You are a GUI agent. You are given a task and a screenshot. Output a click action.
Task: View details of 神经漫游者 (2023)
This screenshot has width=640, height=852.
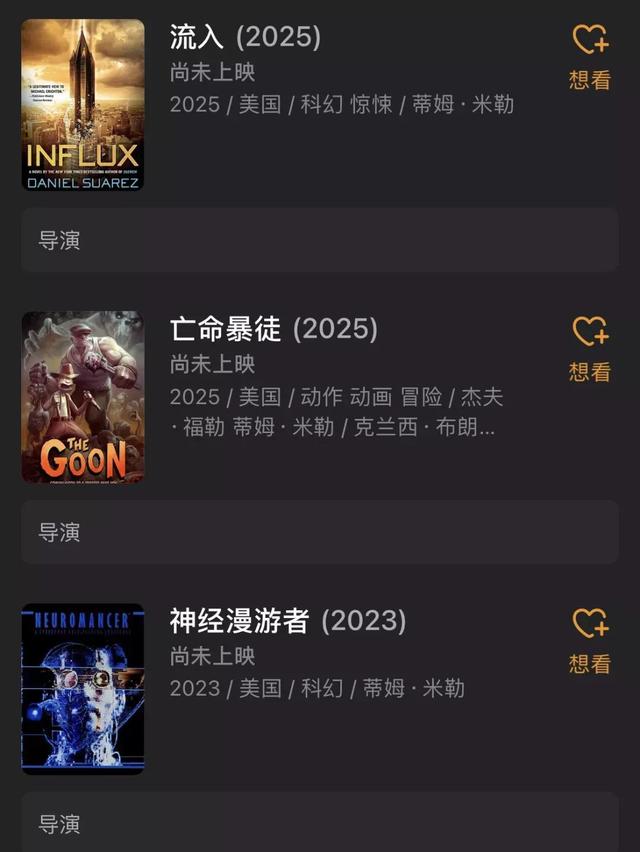pyautogui.click(x=288, y=621)
